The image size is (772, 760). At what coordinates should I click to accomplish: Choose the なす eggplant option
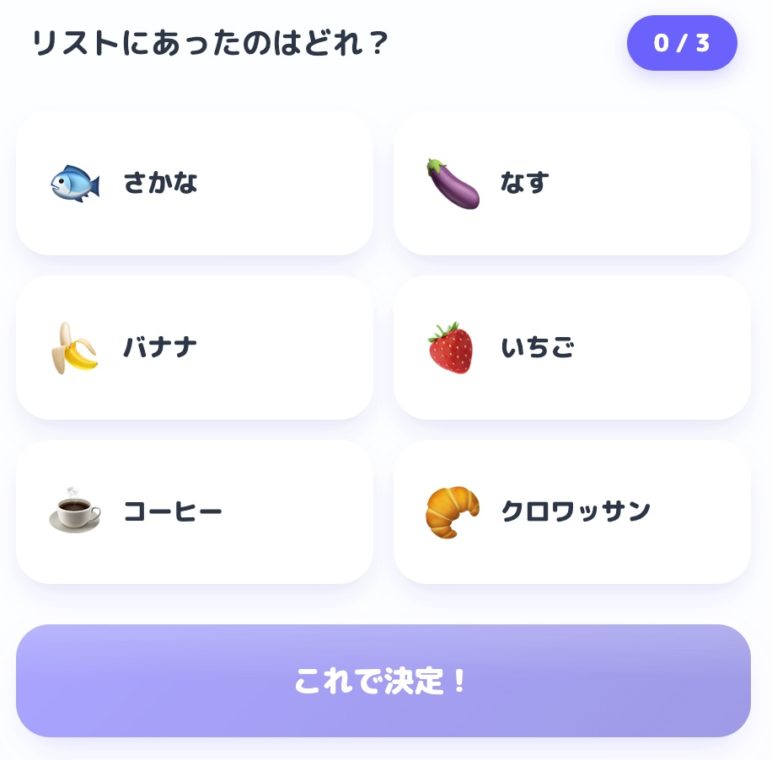click(571, 183)
